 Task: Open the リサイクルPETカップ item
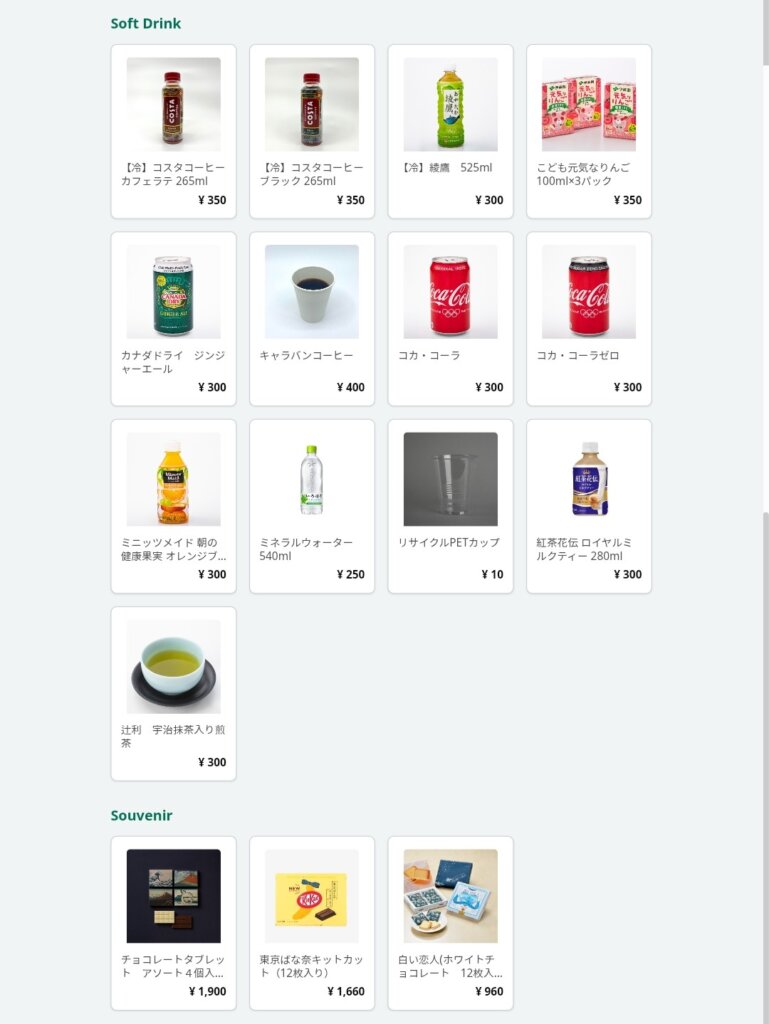point(450,506)
